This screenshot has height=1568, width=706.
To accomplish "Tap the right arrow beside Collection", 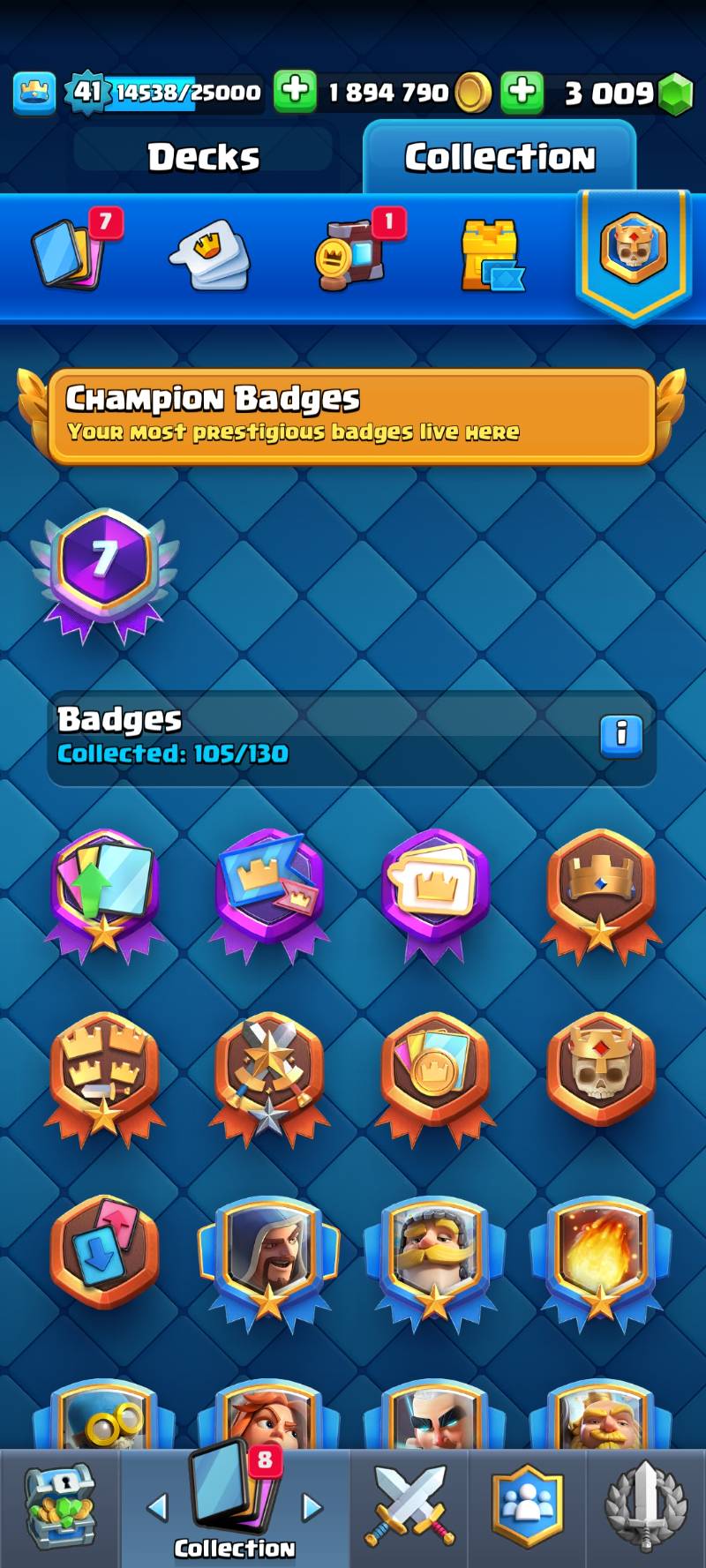I will click(x=312, y=1507).
